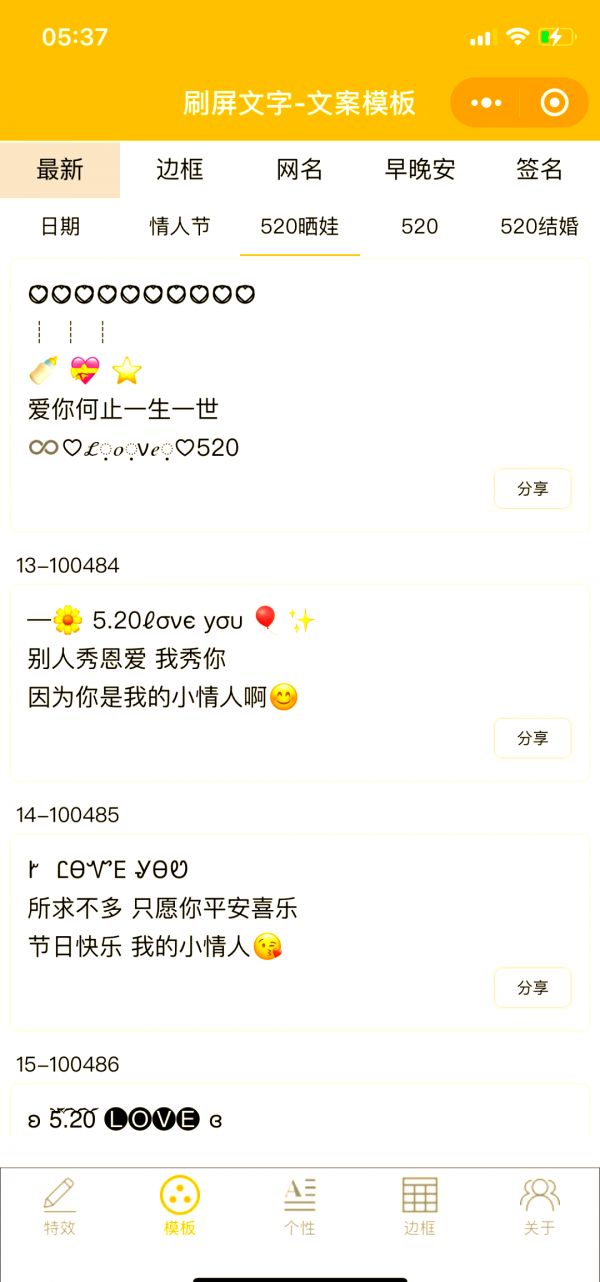Viewport: 600px width, 1282px height.
Task: Open the 情人节 sub-tab
Action: (x=180, y=227)
